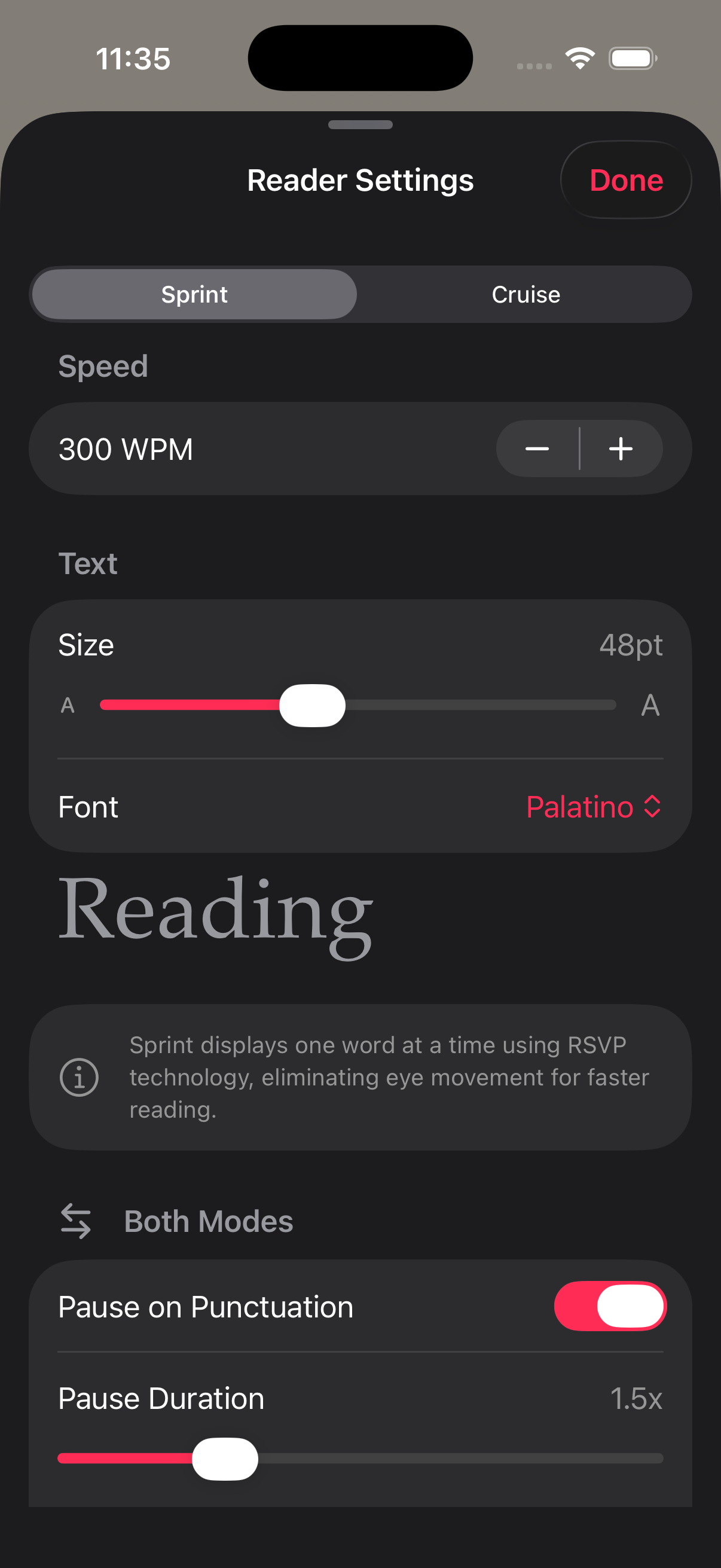Tap Done to close Reader Settings

point(625,179)
